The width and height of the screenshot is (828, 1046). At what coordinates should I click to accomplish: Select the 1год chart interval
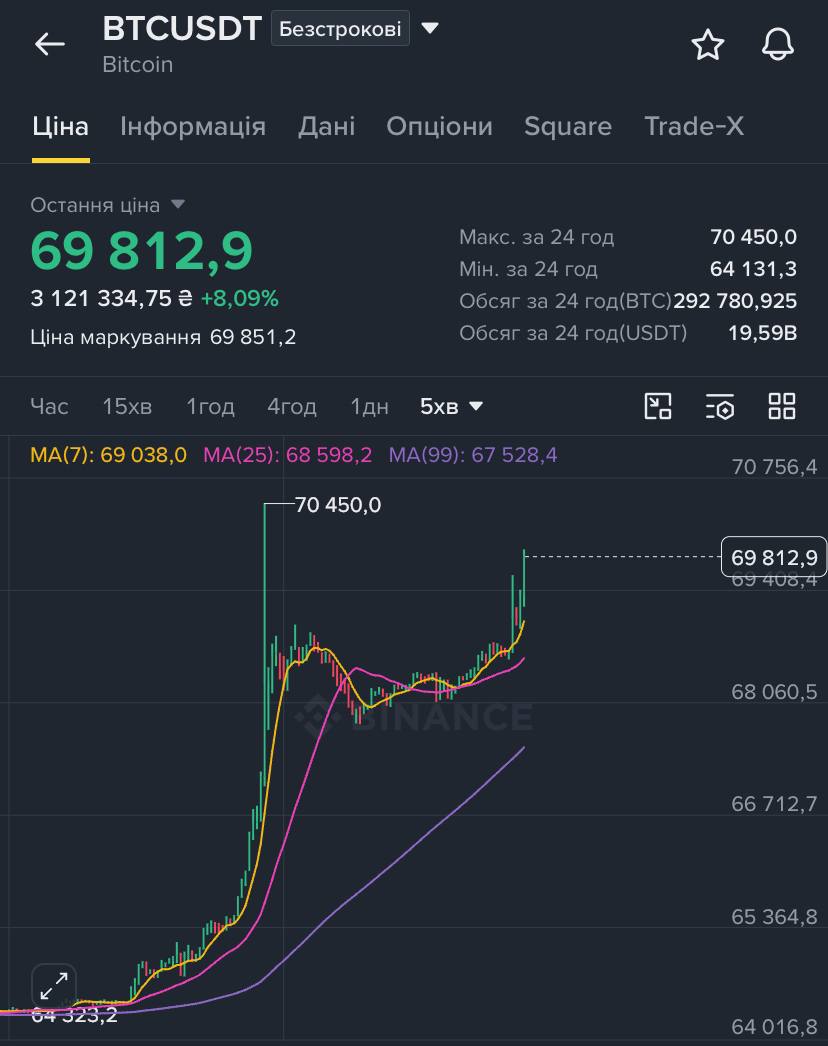click(210, 406)
